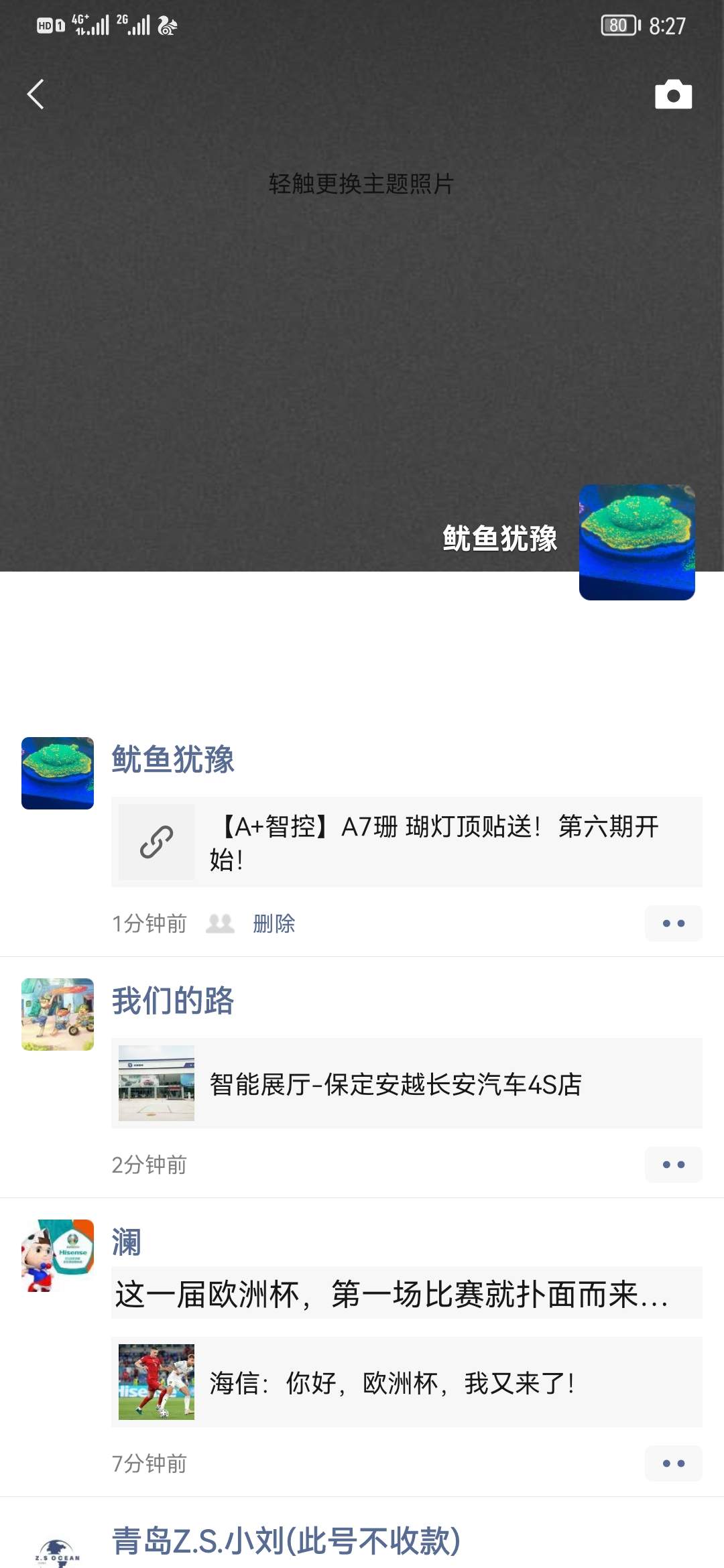The height and width of the screenshot is (1568, 724).
Task: View visibility icon next to 1分钟前
Action: click(220, 923)
